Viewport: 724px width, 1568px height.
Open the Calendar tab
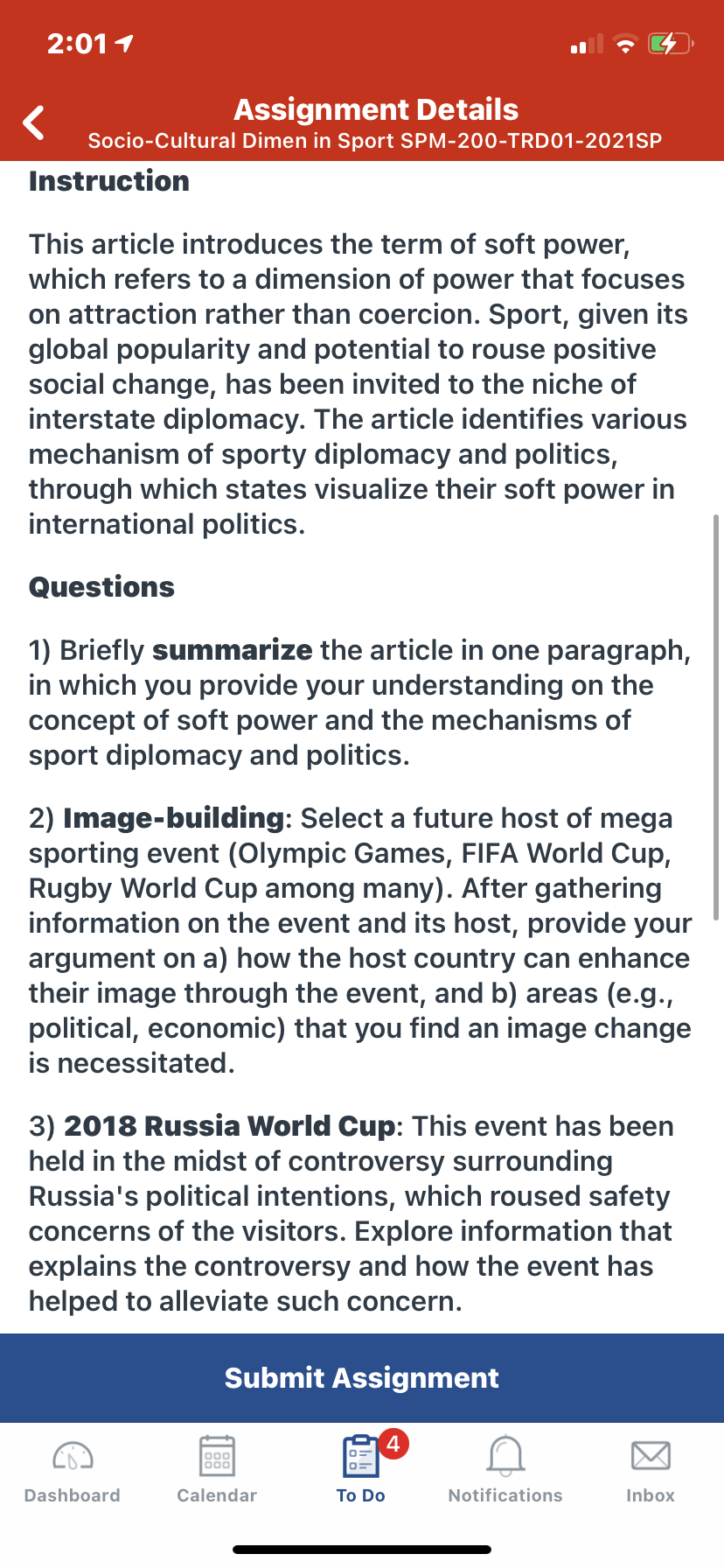[217, 1470]
